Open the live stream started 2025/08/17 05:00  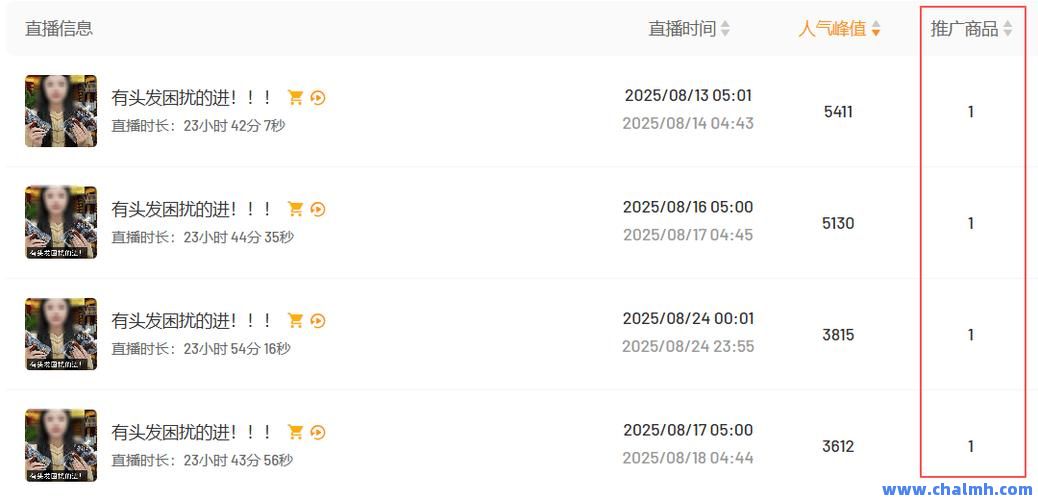(x=191, y=432)
